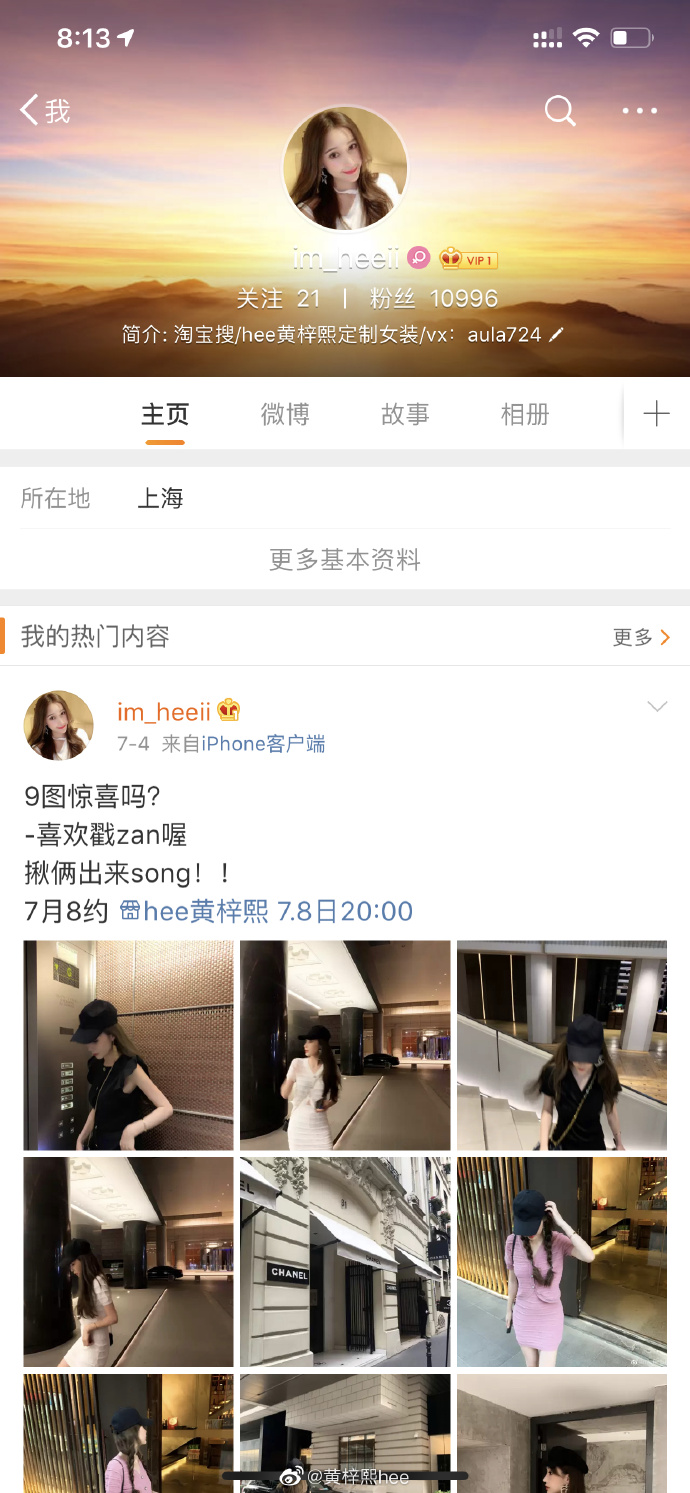Edit the profile bio with pencil icon
This screenshot has width=690, height=1493.
pyautogui.click(x=557, y=335)
